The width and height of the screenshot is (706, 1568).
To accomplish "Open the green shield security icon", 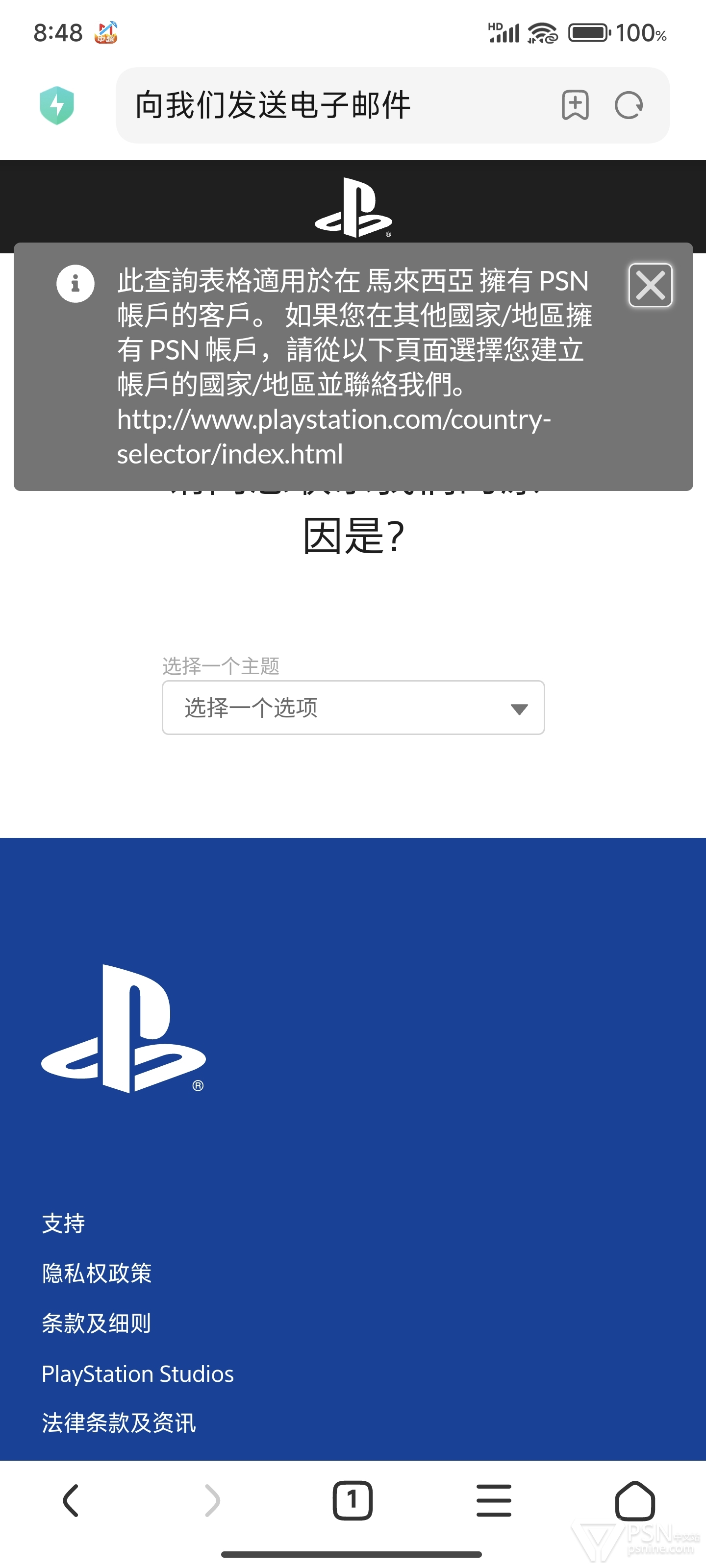I will click(x=57, y=105).
